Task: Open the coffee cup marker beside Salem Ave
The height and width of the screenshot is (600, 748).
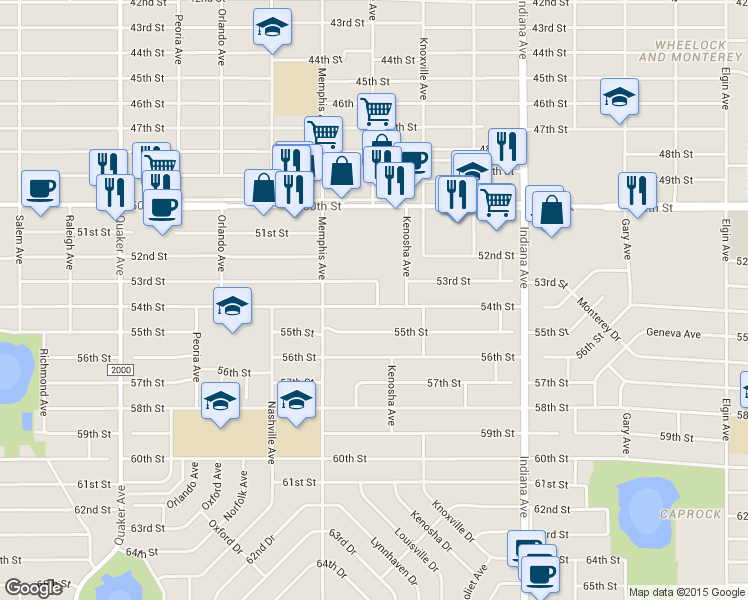Action: [41, 190]
